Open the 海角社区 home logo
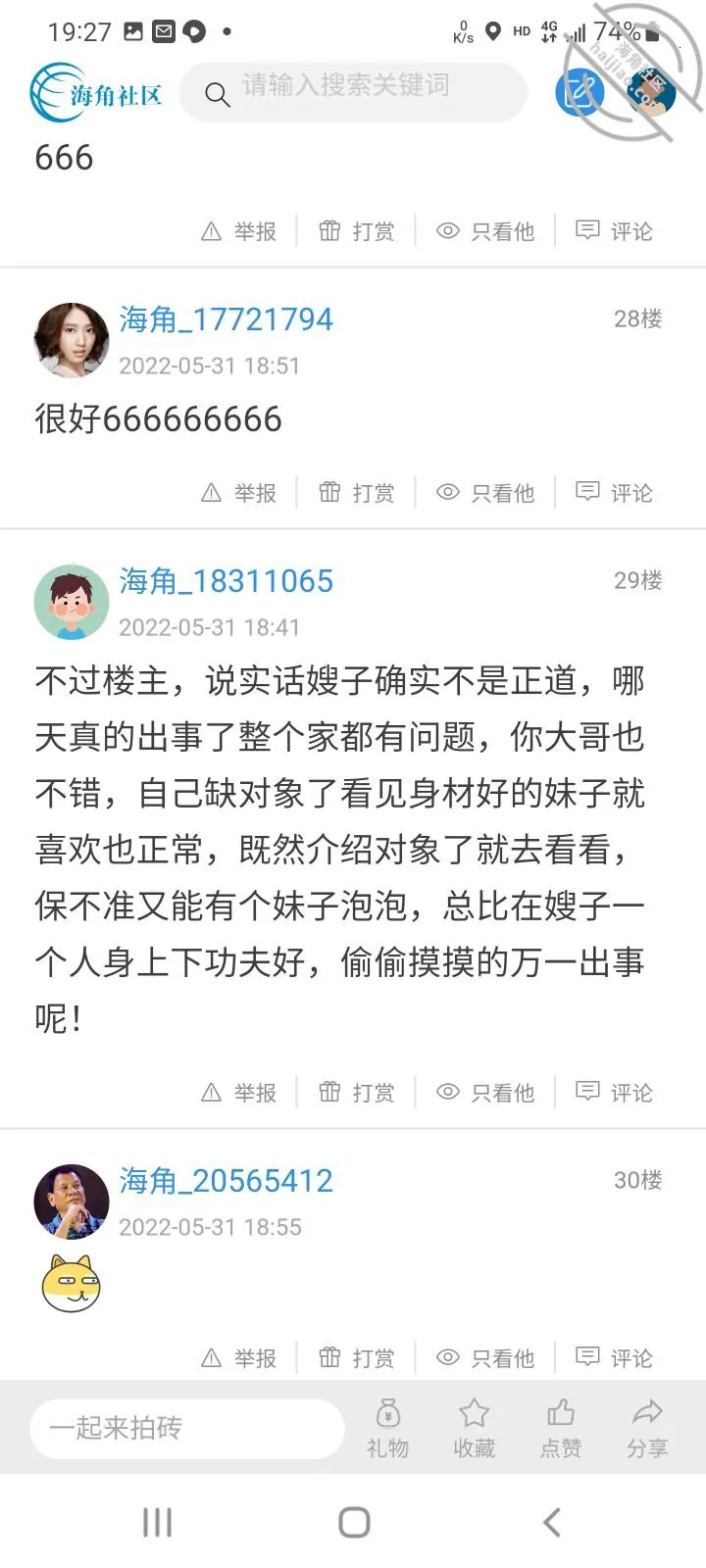 (96, 93)
